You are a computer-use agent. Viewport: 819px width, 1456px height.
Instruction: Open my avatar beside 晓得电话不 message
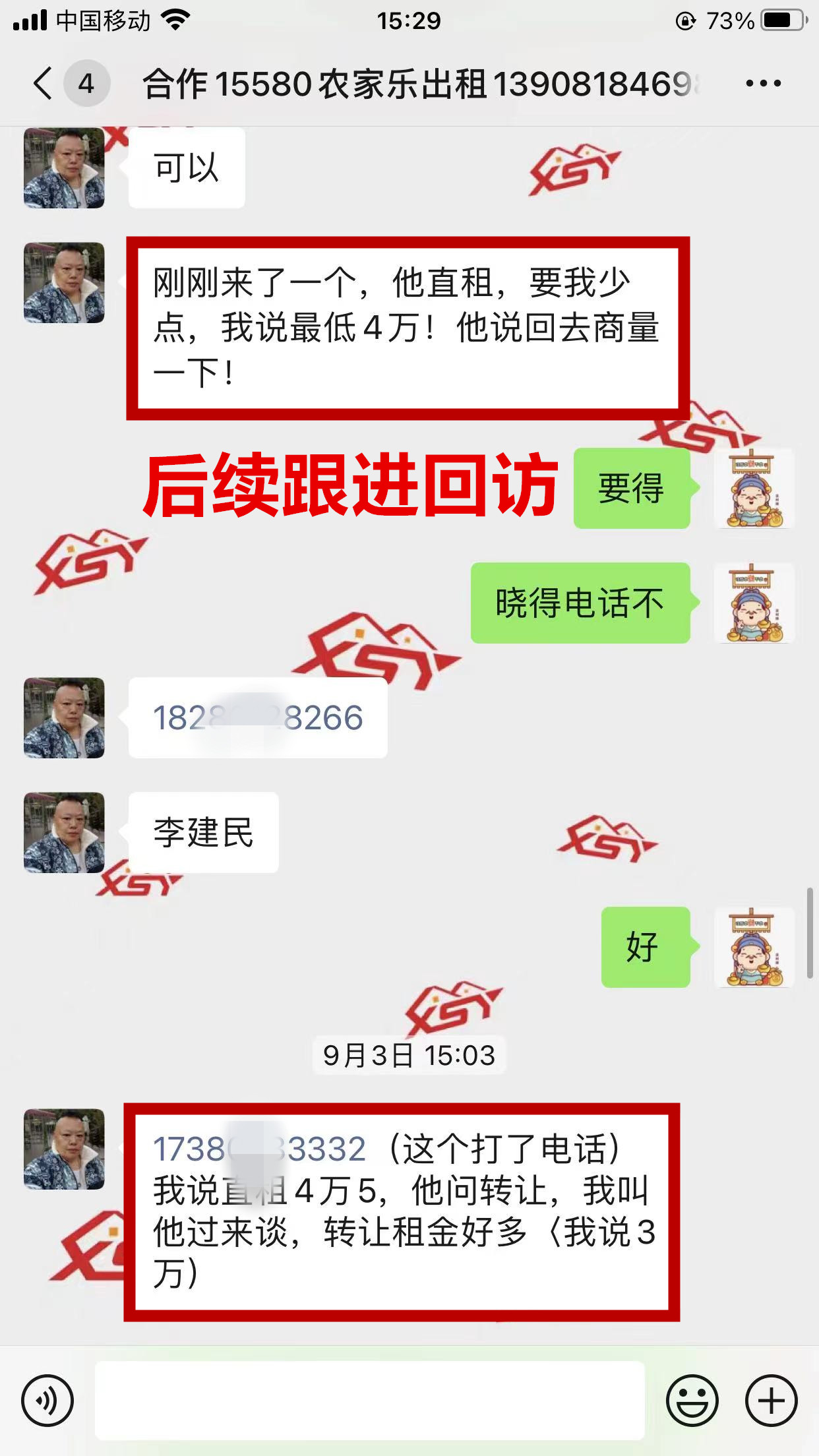coord(754,603)
